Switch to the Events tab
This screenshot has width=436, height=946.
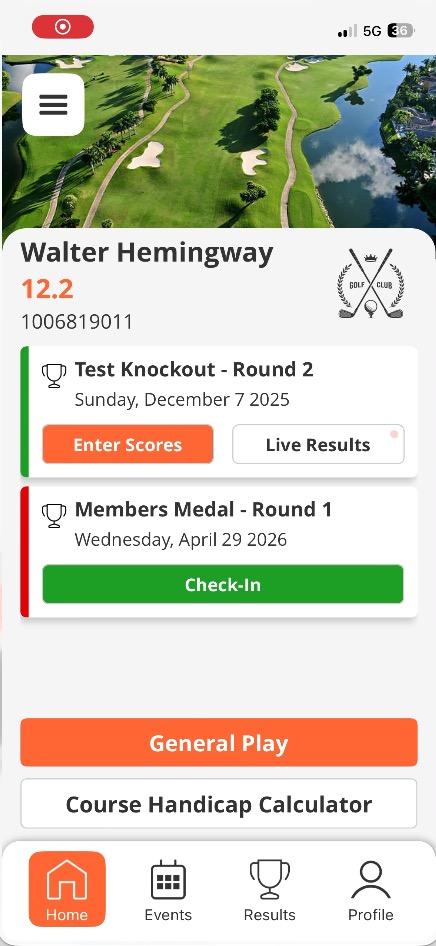(x=168, y=891)
